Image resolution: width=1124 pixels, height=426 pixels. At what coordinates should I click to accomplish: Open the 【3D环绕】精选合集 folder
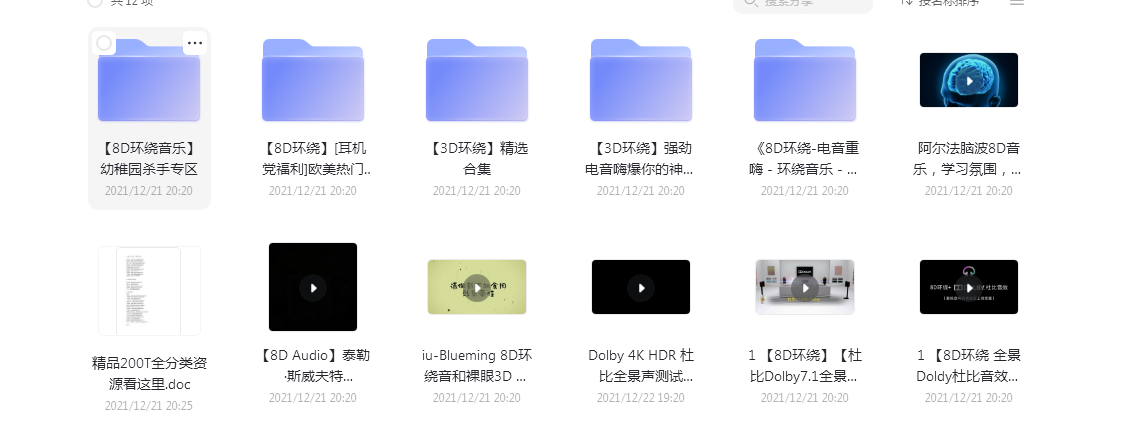click(476, 80)
